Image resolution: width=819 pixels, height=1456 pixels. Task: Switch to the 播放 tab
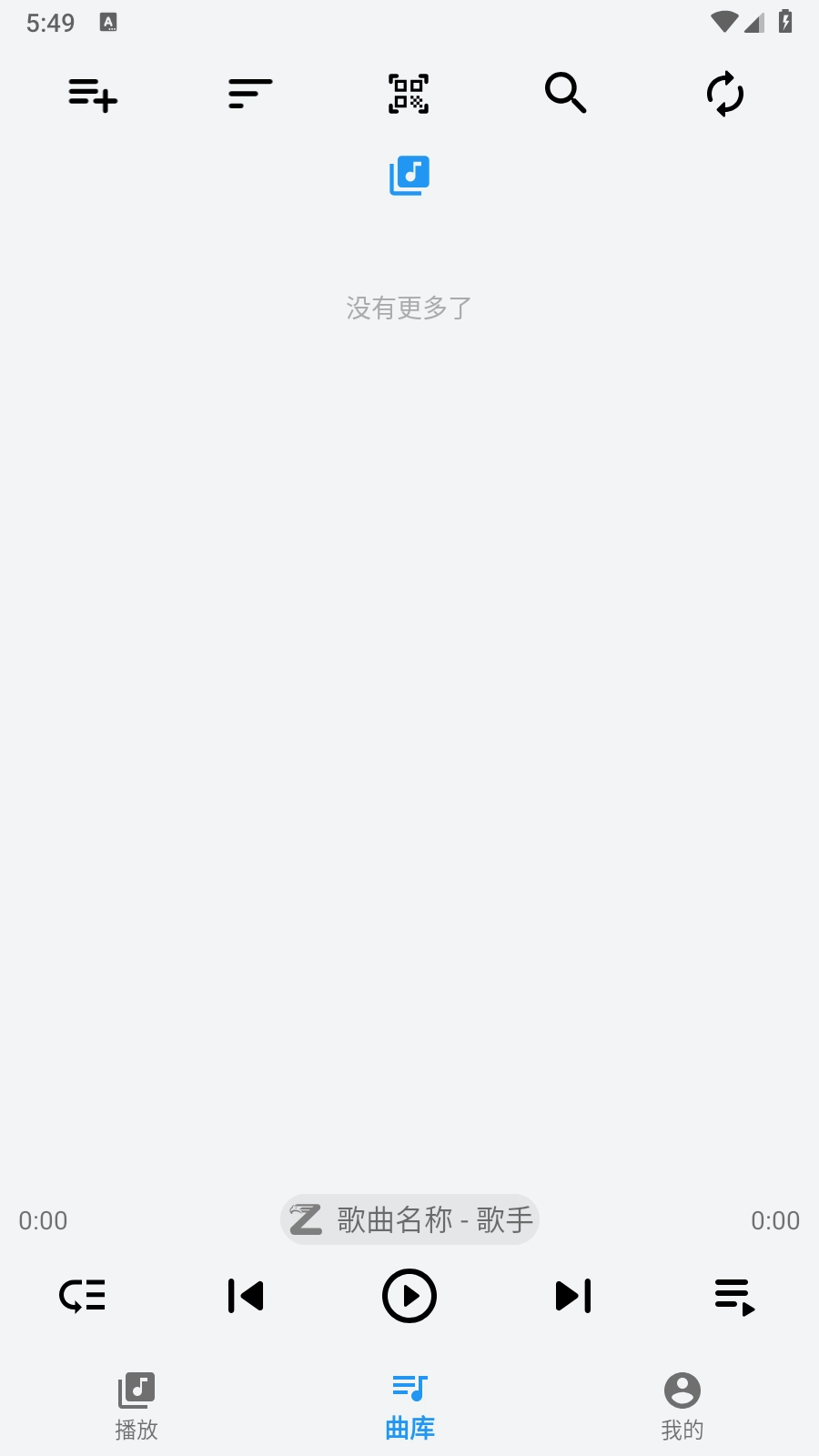136,1406
